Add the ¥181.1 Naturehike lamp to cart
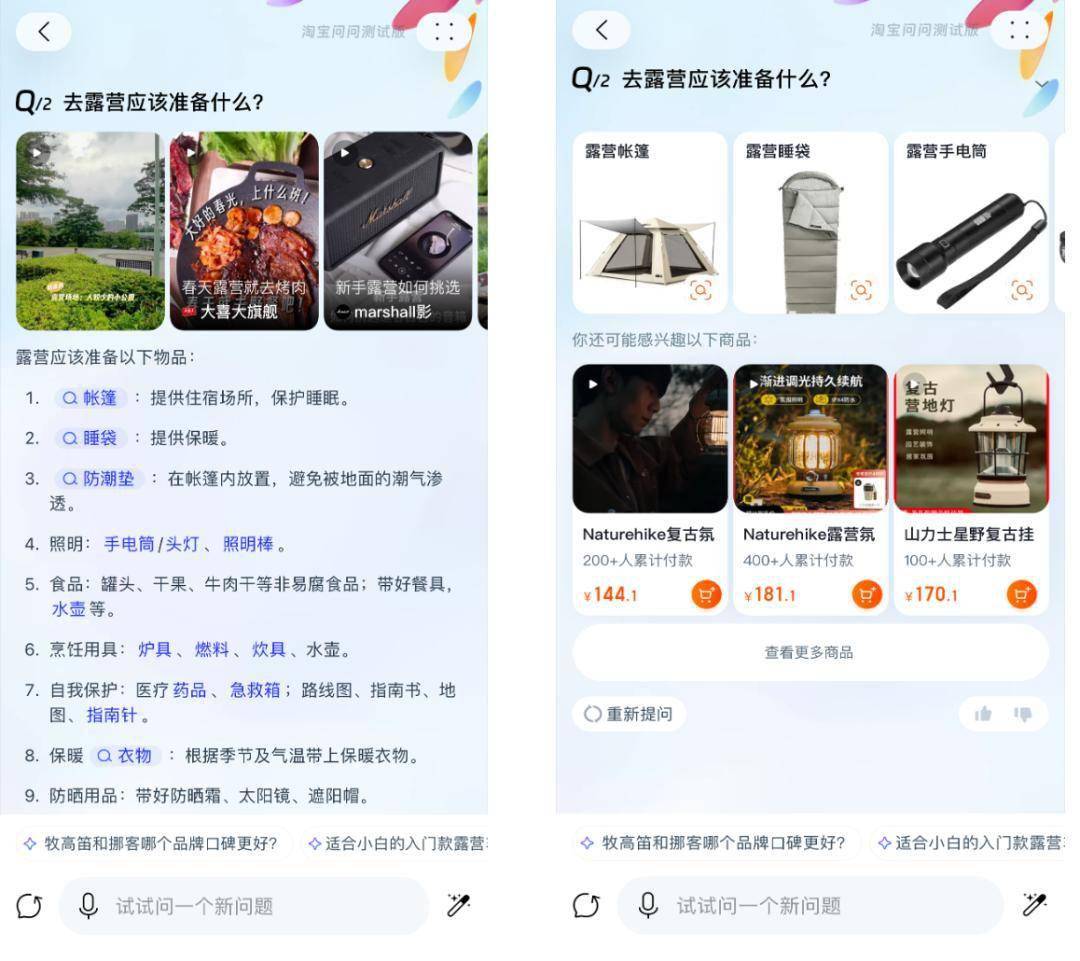Image resolution: width=1080 pixels, height=961 pixels. click(x=866, y=595)
